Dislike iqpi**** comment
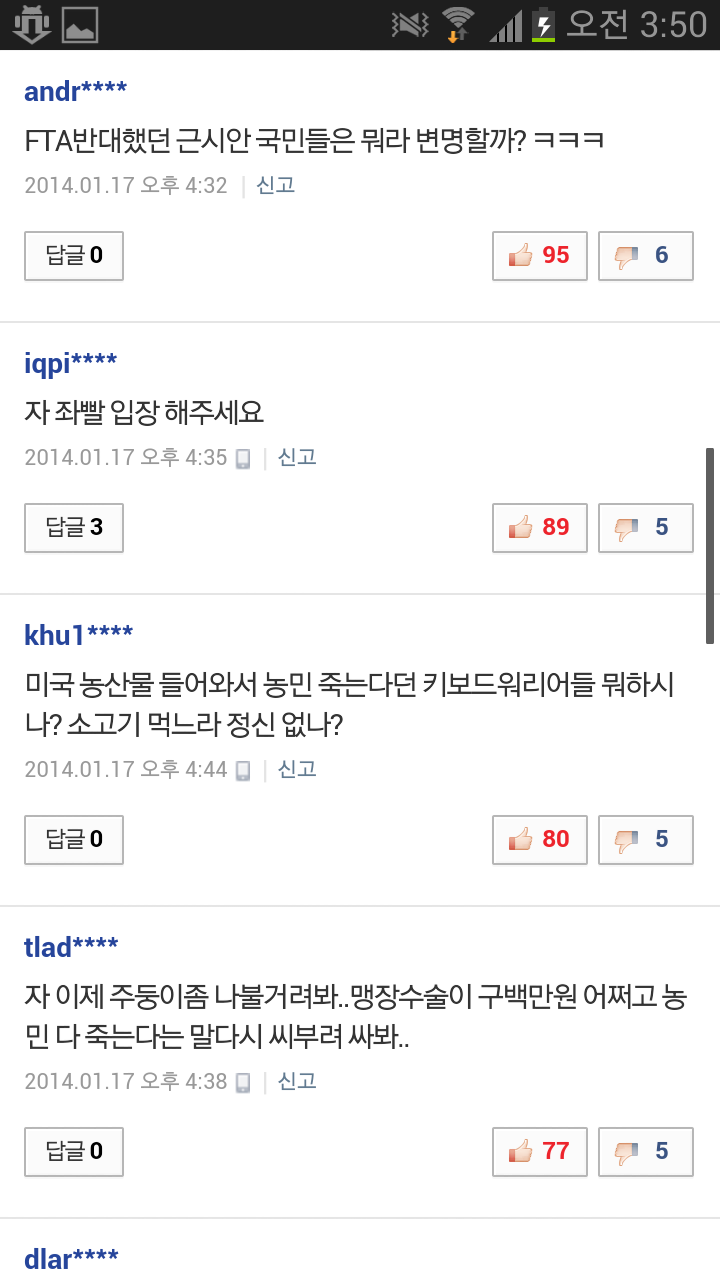 (x=645, y=528)
